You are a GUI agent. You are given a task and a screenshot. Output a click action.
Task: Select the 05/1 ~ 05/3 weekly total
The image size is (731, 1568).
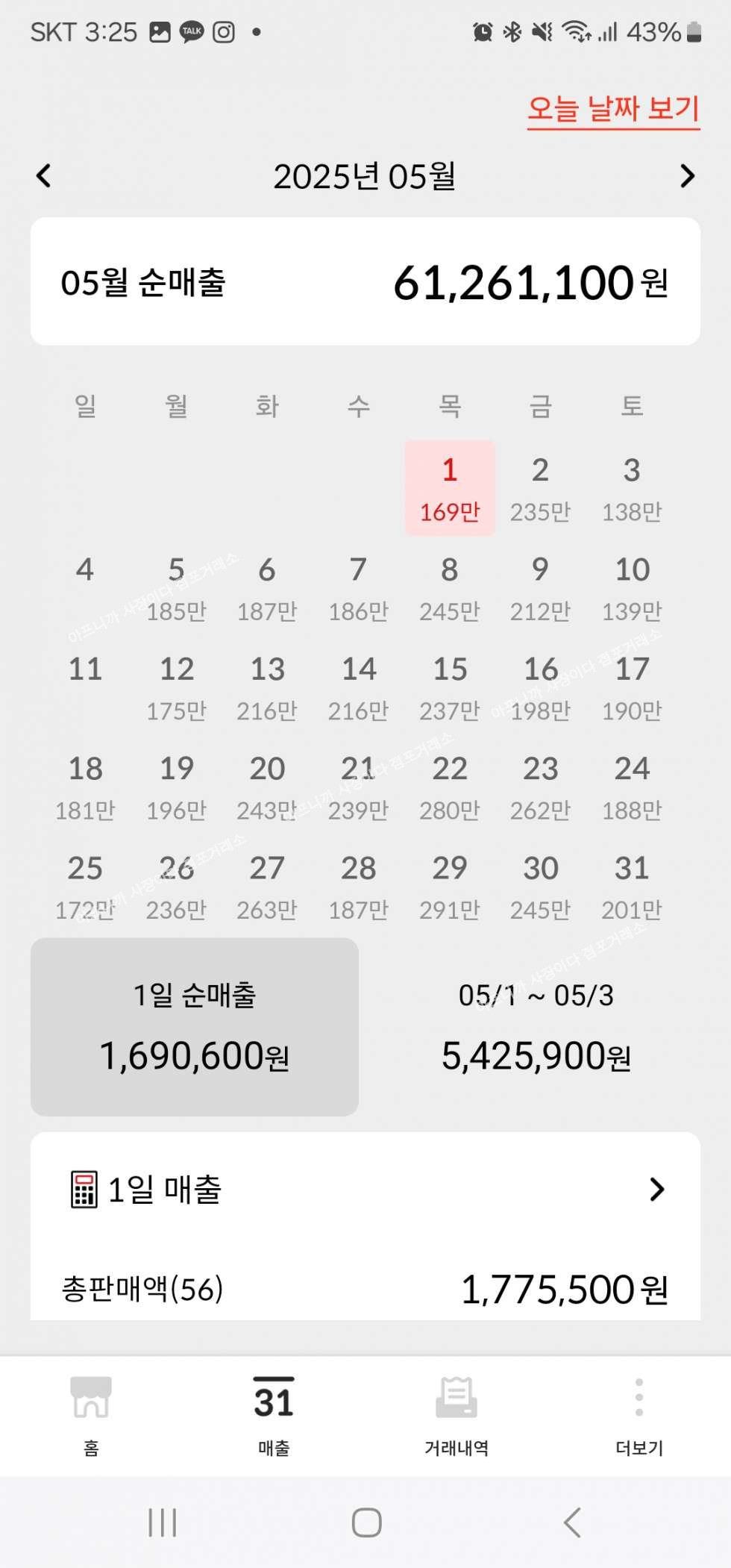point(536,1027)
